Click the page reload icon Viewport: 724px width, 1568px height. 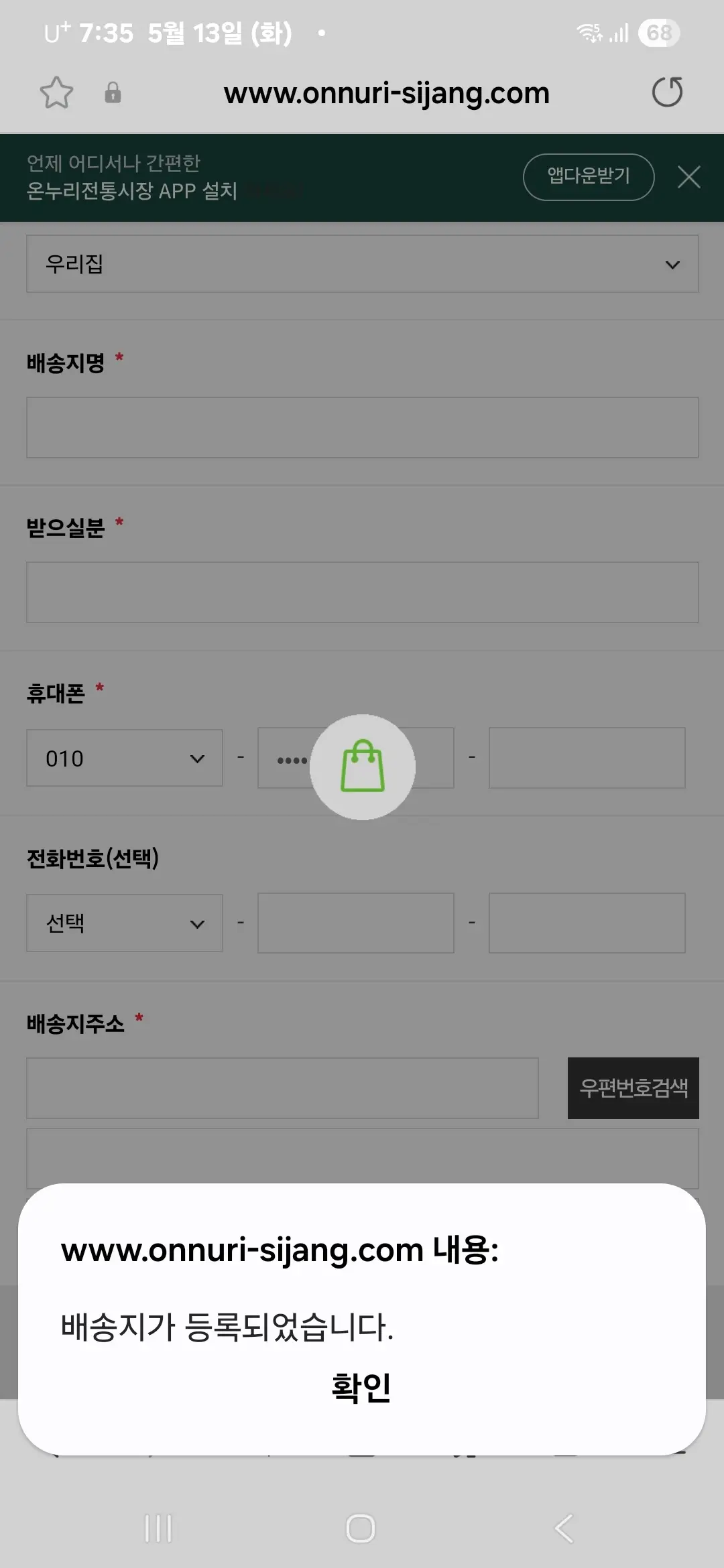[668, 93]
